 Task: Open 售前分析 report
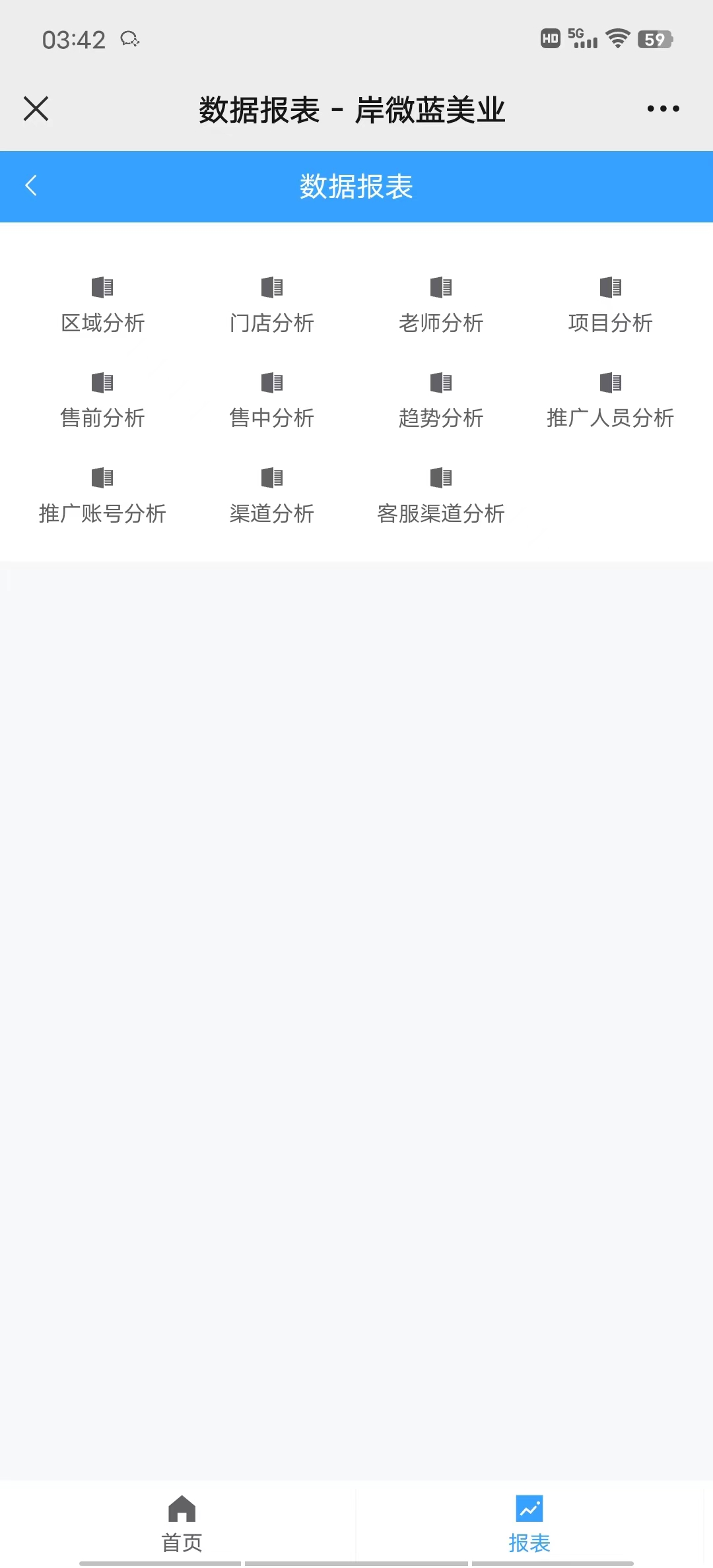point(102,401)
